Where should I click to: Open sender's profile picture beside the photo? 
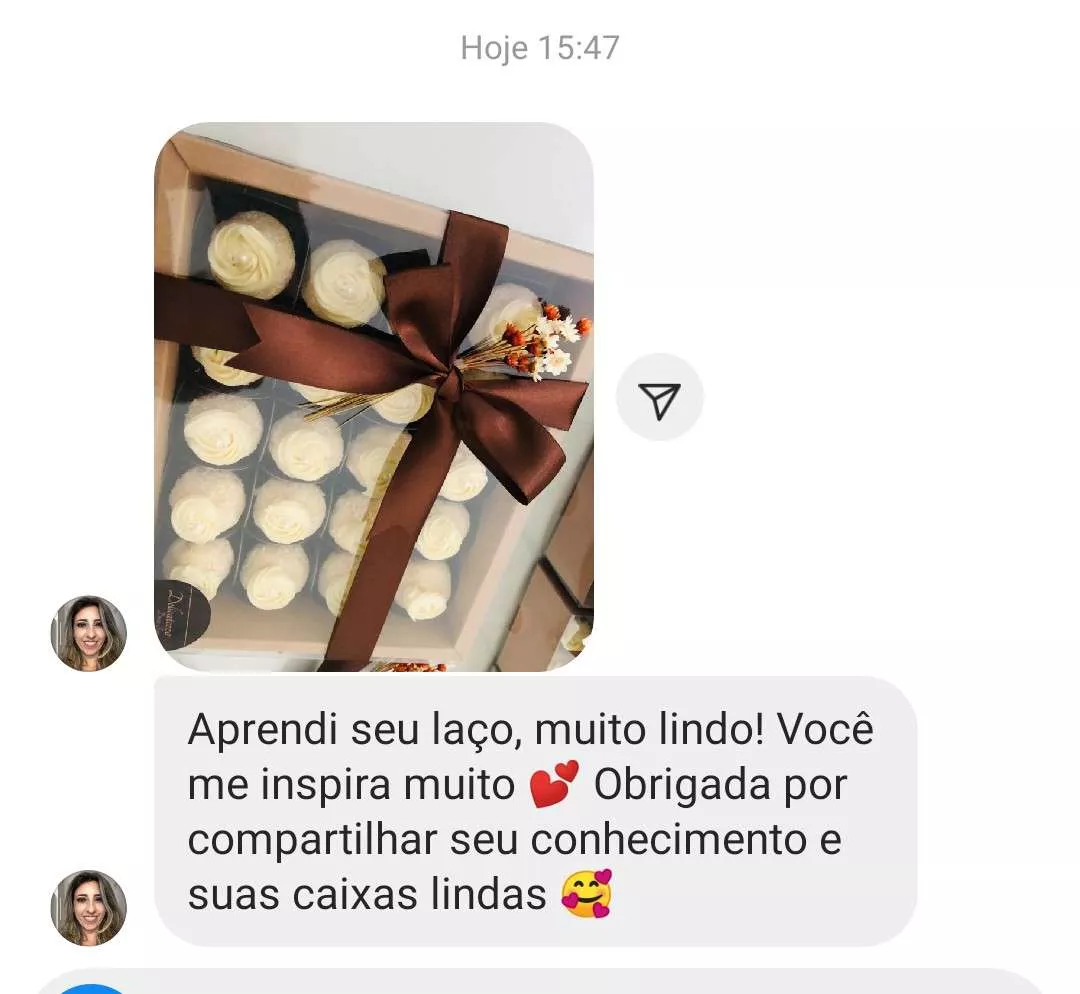click(89, 633)
